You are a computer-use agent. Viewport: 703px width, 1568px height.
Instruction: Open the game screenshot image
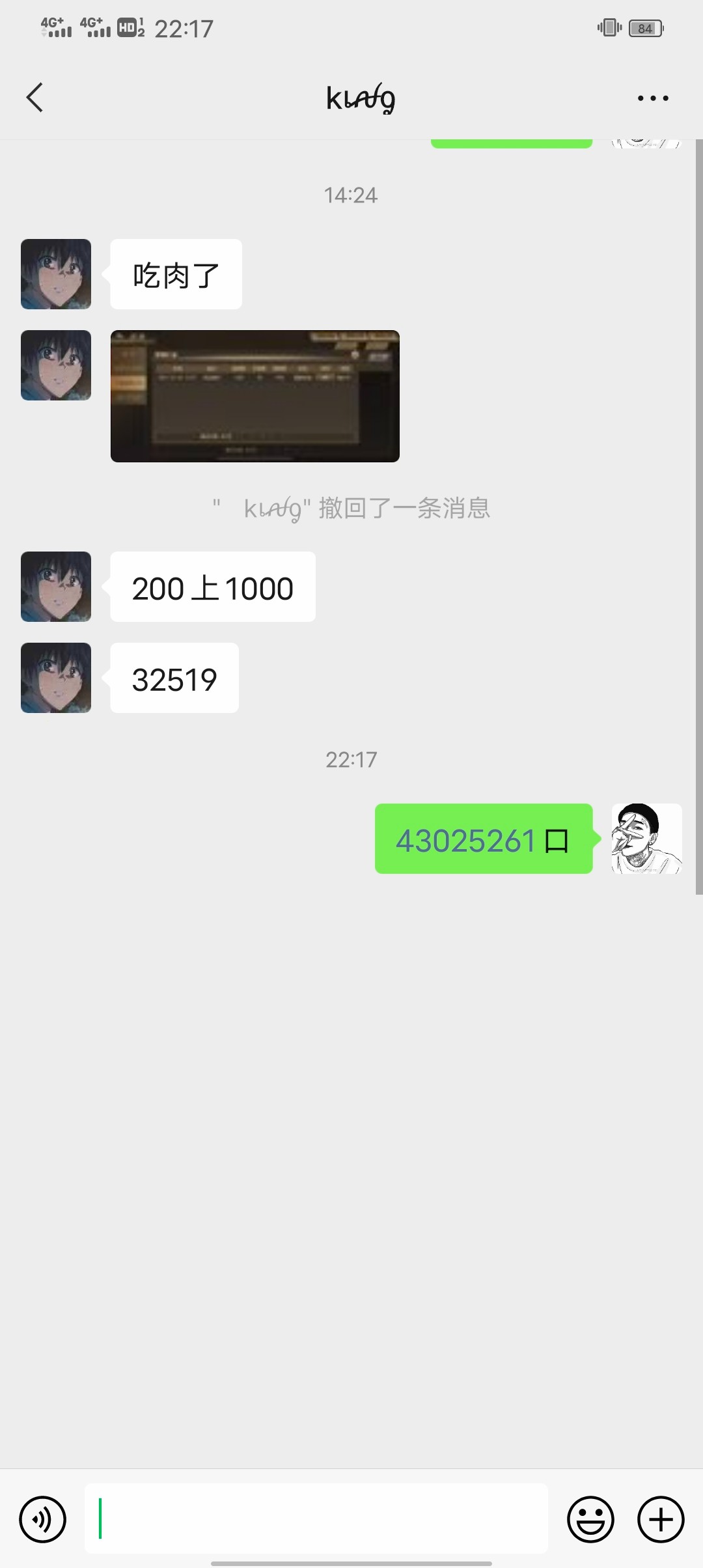coord(255,396)
